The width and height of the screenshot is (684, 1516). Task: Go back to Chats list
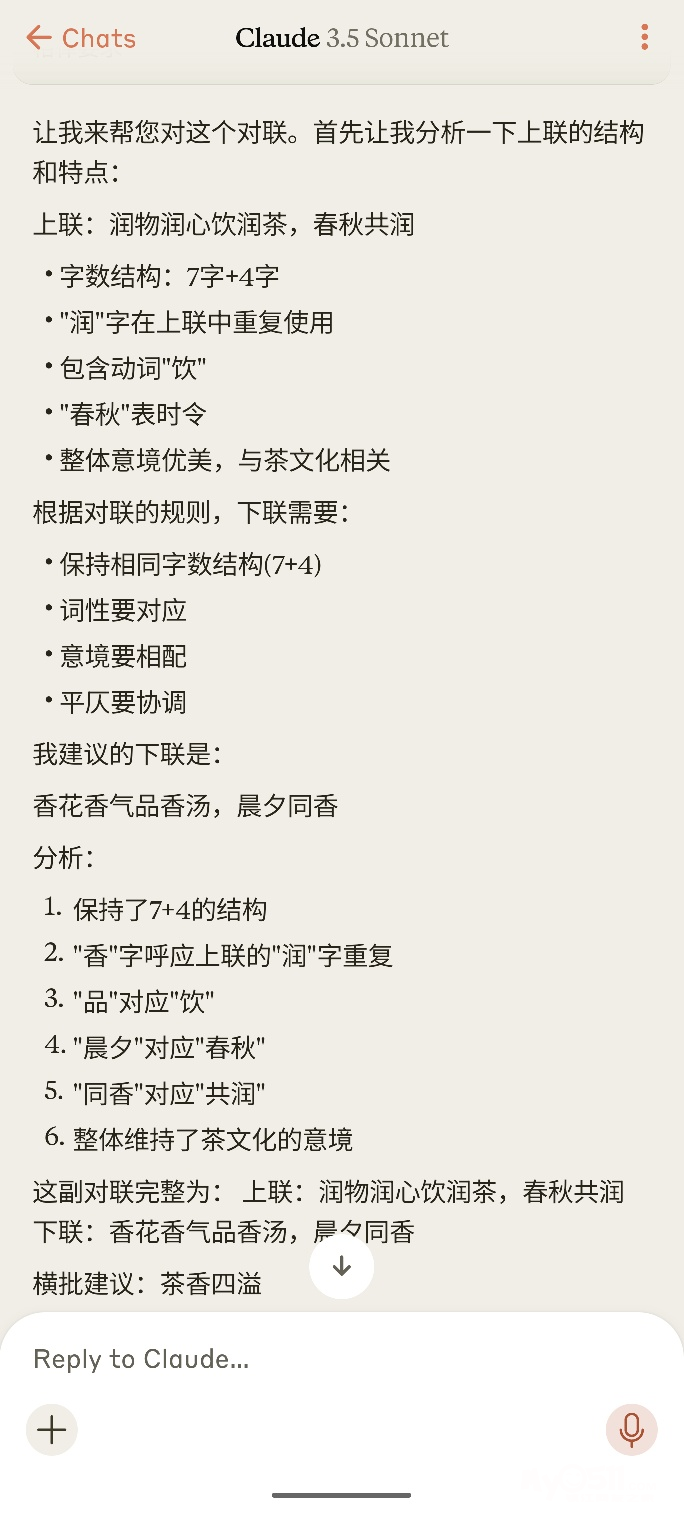(x=81, y=39)
